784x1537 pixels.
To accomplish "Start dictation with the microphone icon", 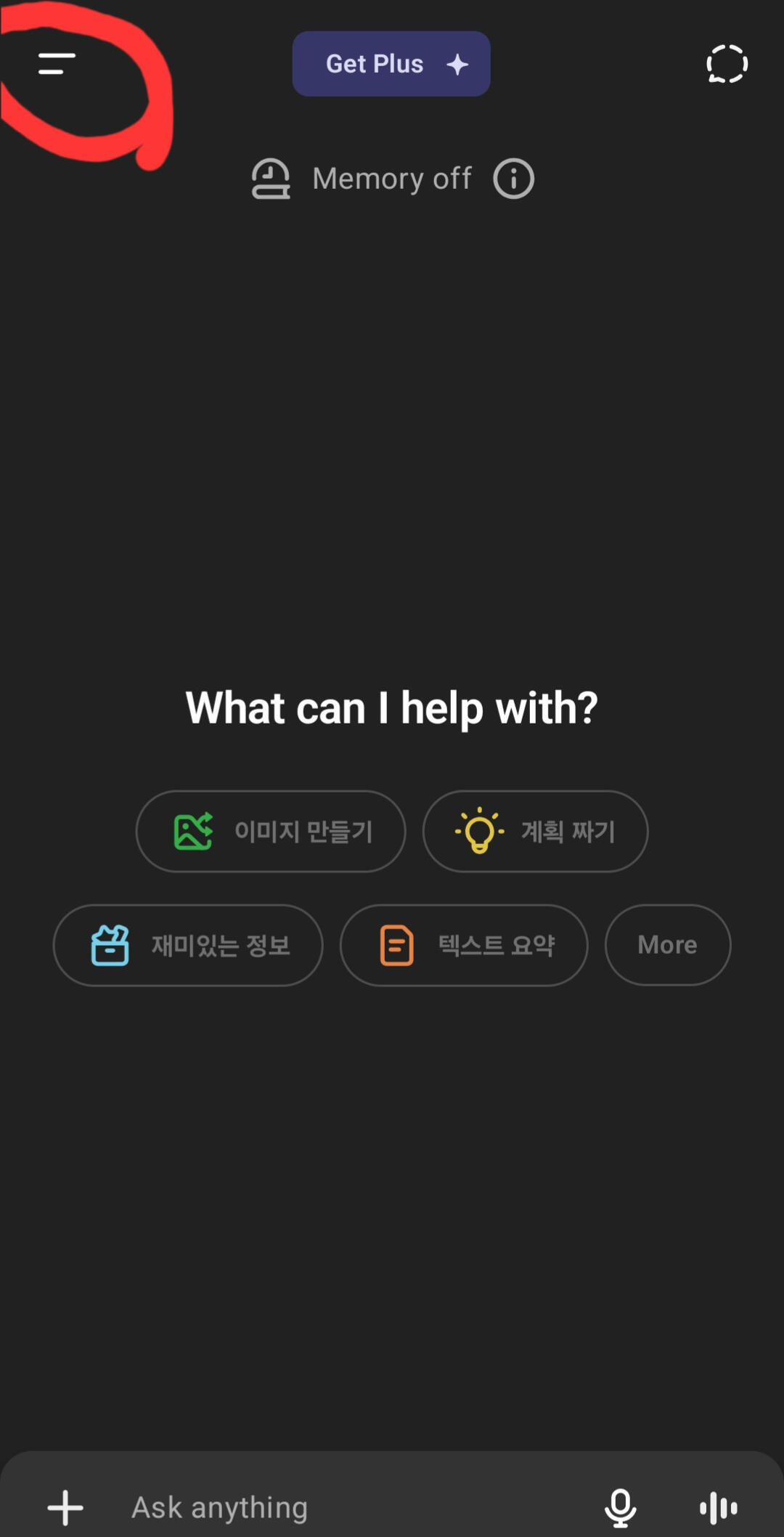I will [x=620, y=1508].
